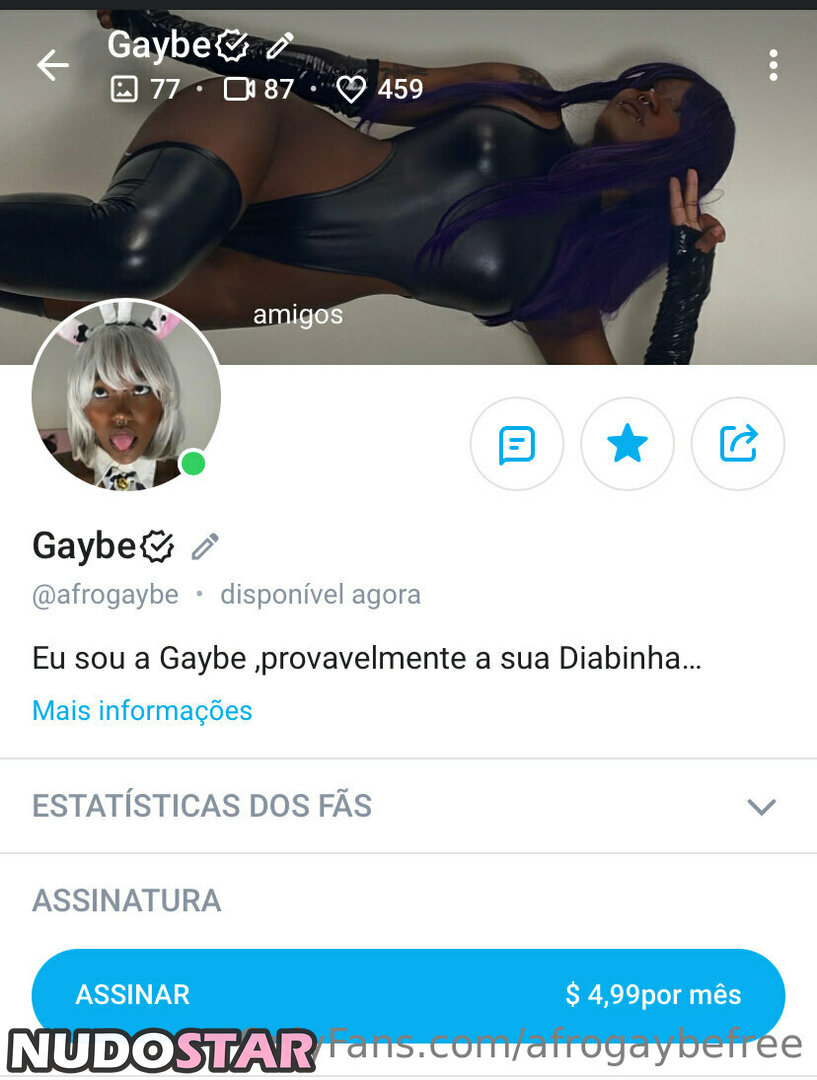Add profile to favorites with star
Image resolution: width=817 pixels, height=1080 pixels.
pyautogui.click(x=627, y=444)
